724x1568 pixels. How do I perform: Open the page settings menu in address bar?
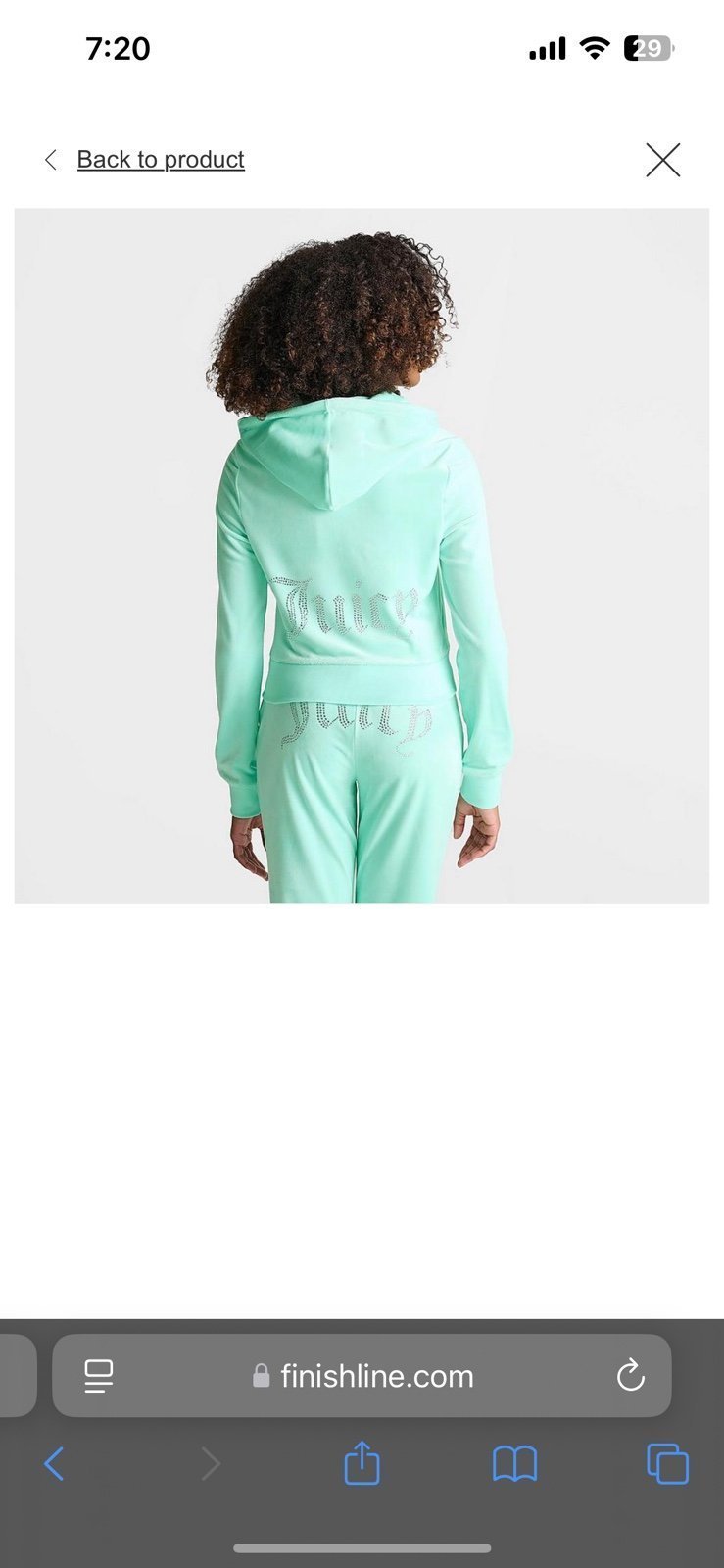point(99,1376)
